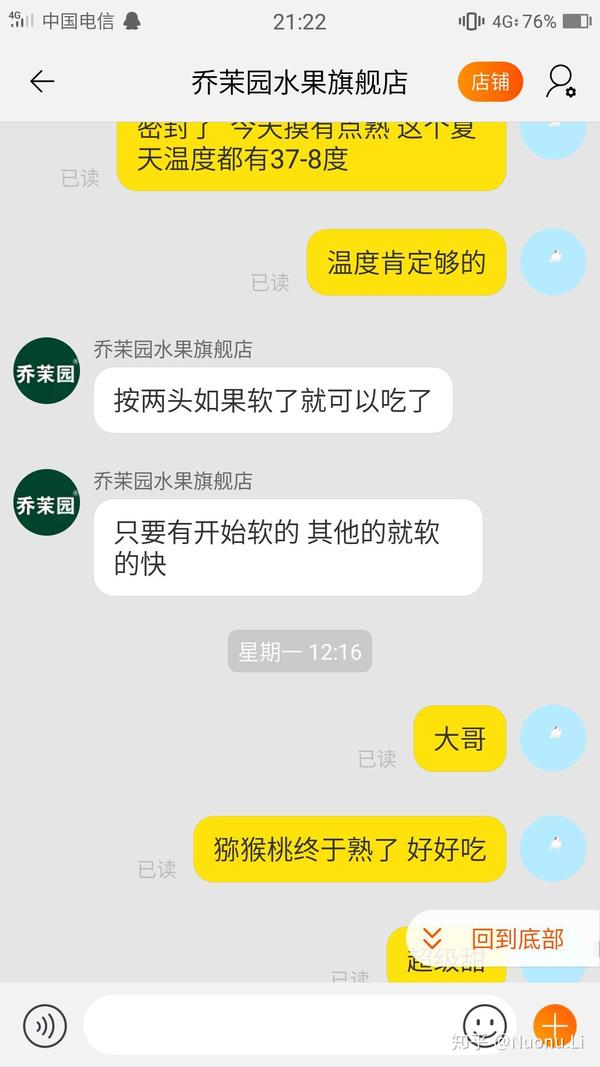Open the 店铺 store page
The width and height of the screenshot is (600, 1067).
pyautogui.click(x=490, y=82)
